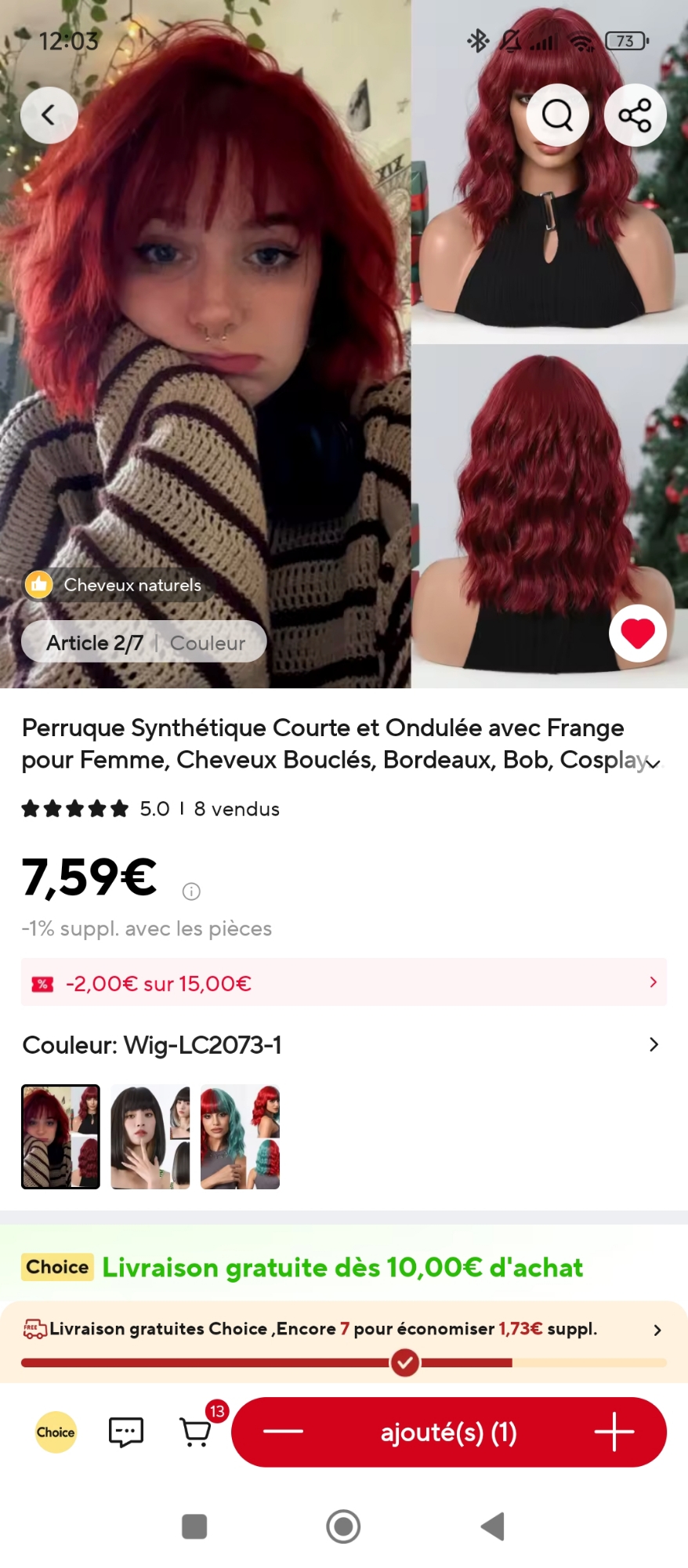Open the Choice store icon
Image resolution: width=688 pixels, height=1568 pixels.
(x=56, y=1432)
